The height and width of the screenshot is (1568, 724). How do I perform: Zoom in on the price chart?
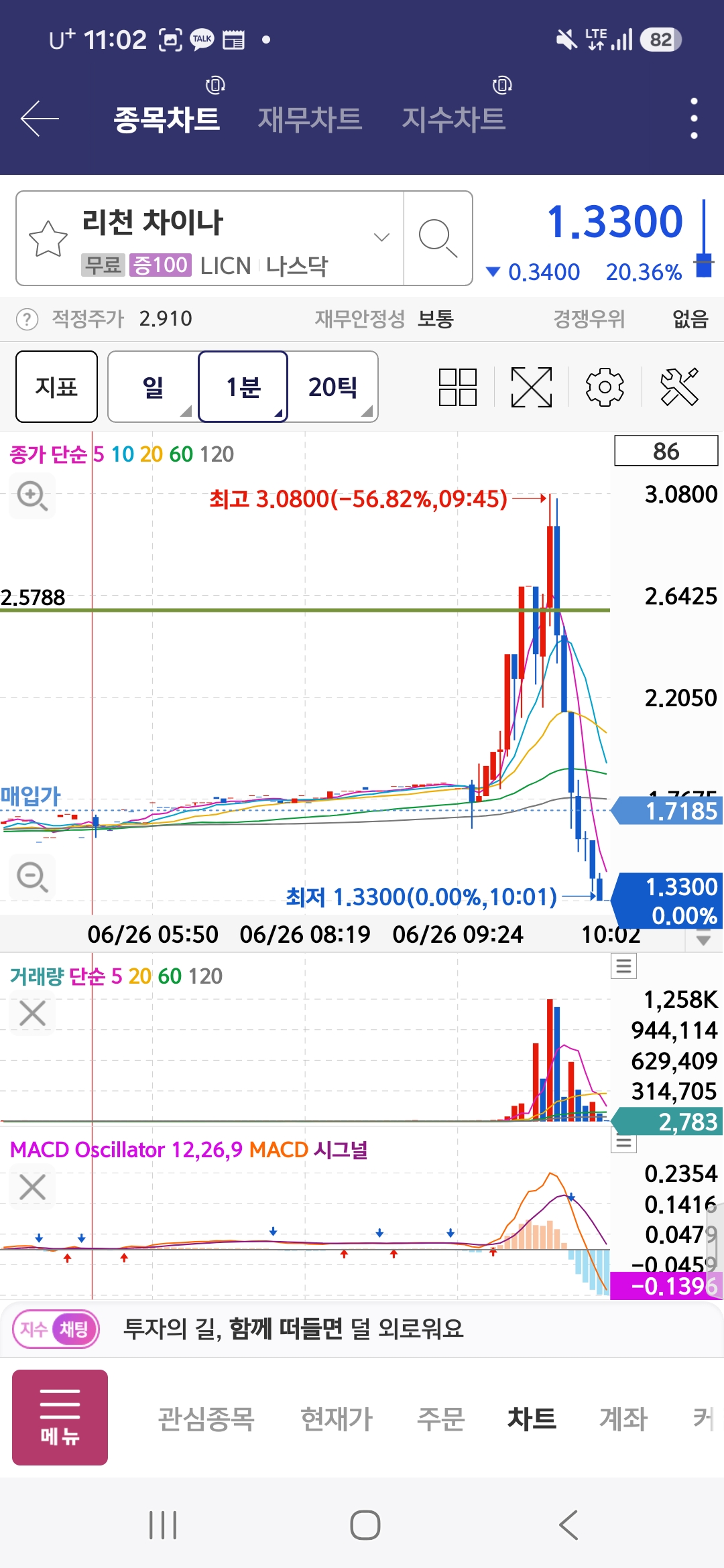click(32, 496)
